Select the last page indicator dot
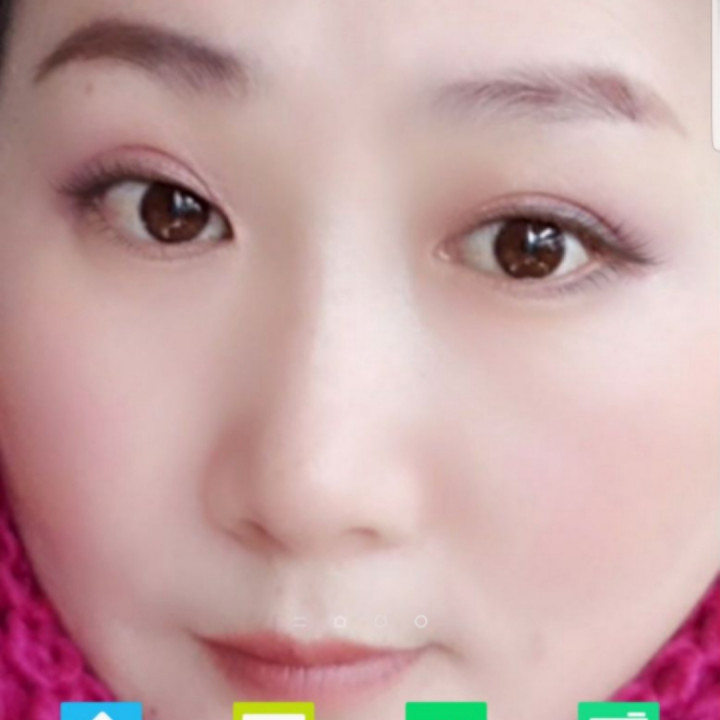This screenshot has width=720, height=720. coord(421,621)
